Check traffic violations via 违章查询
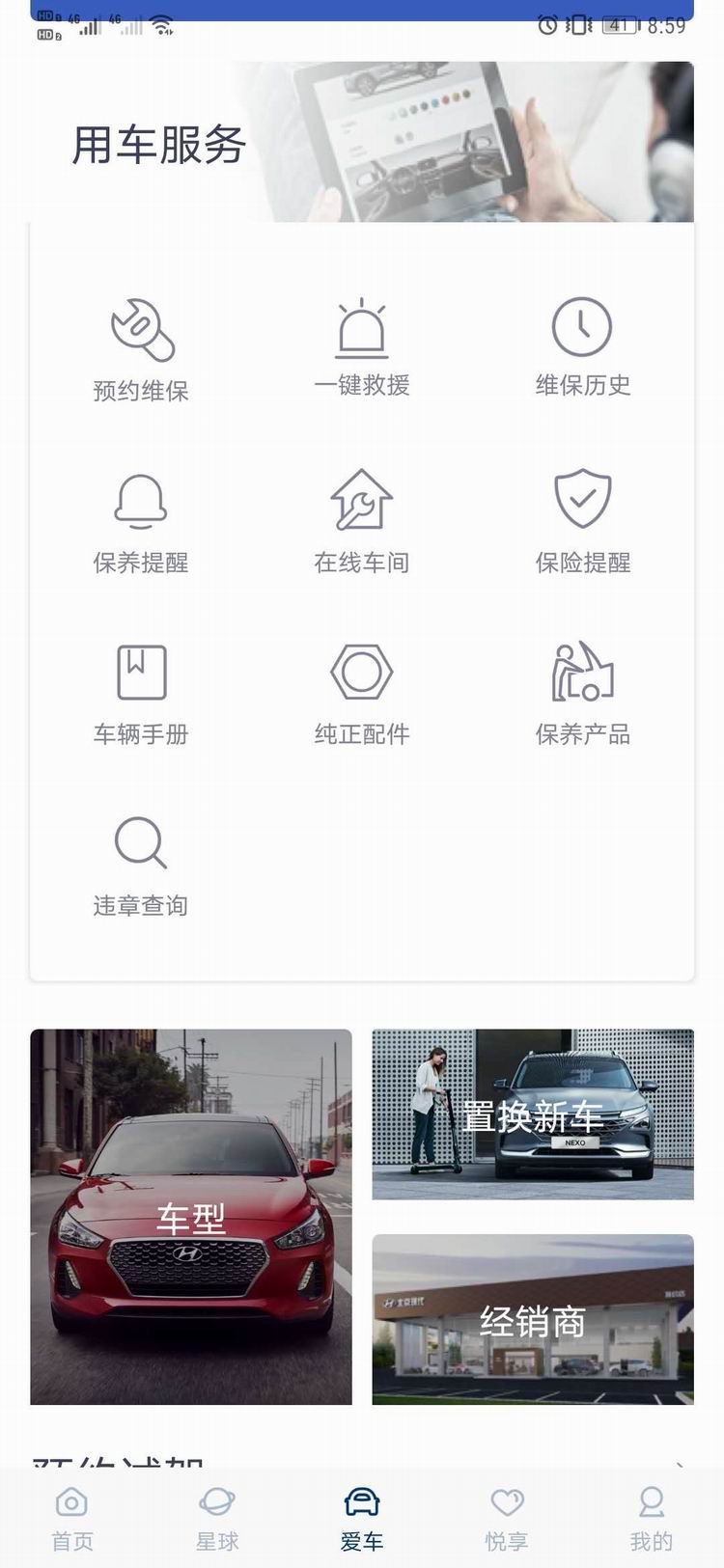 (x=141, y=867)
